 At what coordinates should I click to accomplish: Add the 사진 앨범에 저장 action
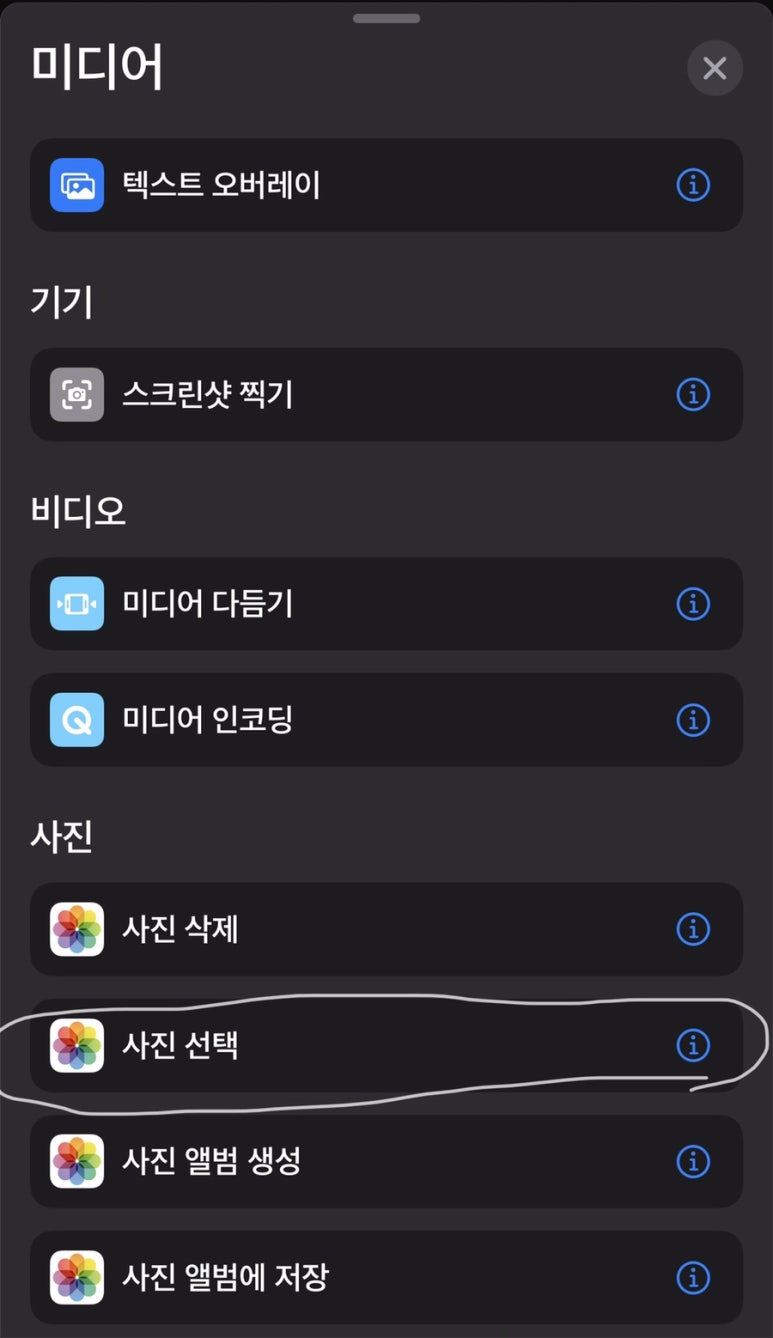click(386, 1278)
